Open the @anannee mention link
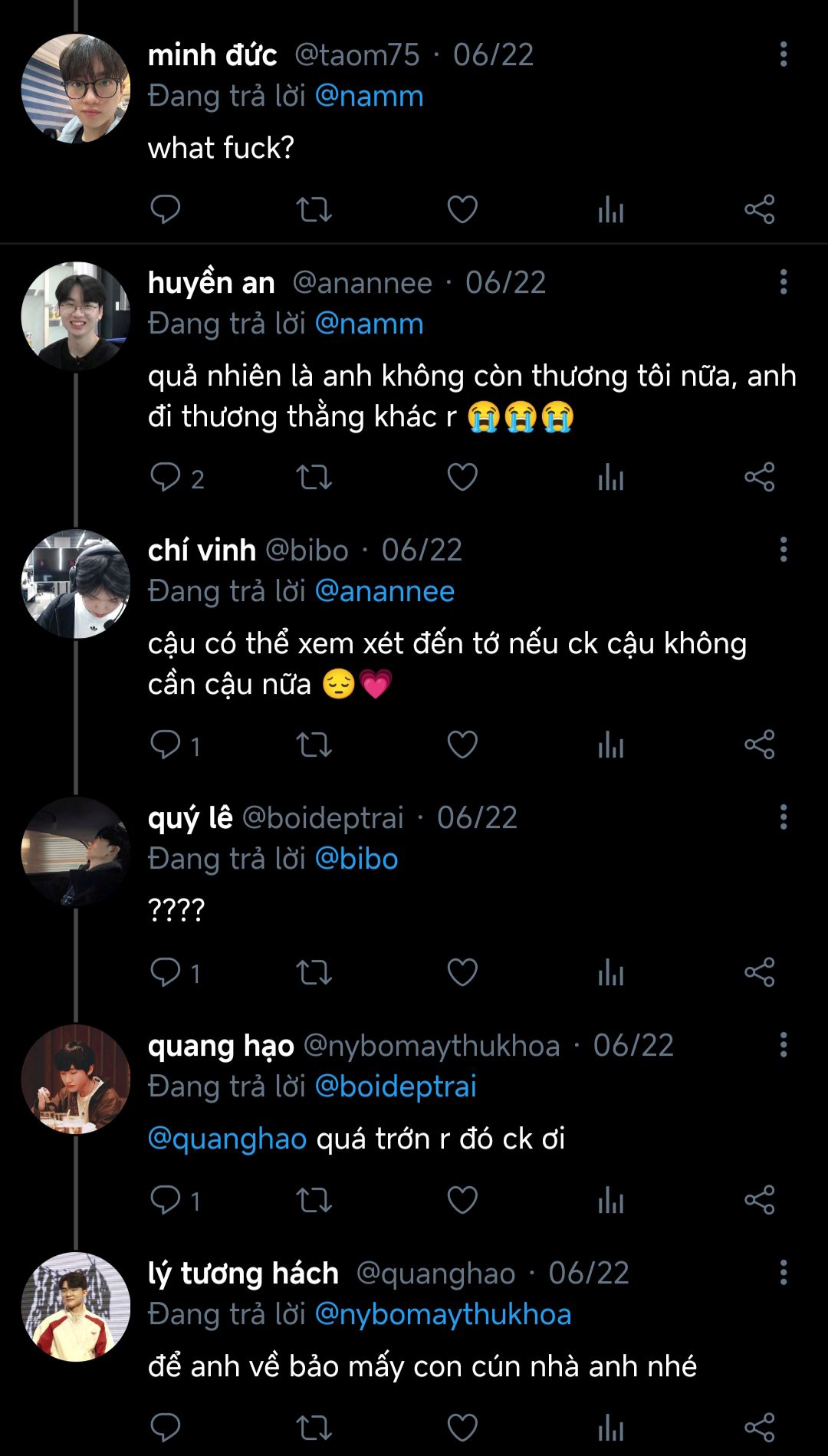This screenshot has height=1456, width=828. point(384,591)
